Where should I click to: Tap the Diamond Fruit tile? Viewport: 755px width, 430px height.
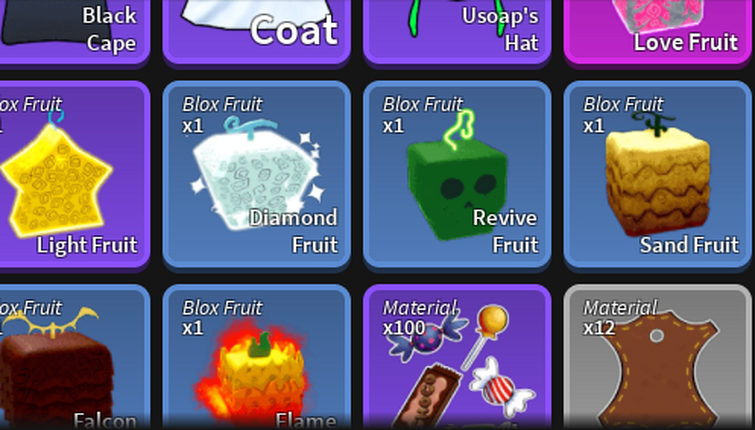[x=257, y=175]
